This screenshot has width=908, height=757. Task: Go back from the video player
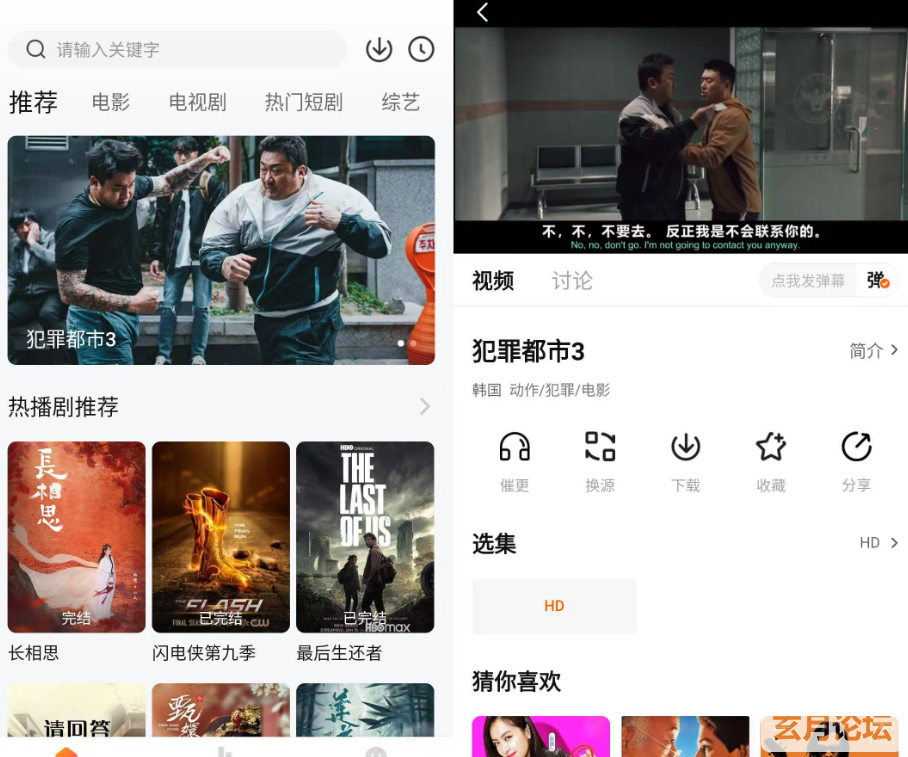[483, 12]
